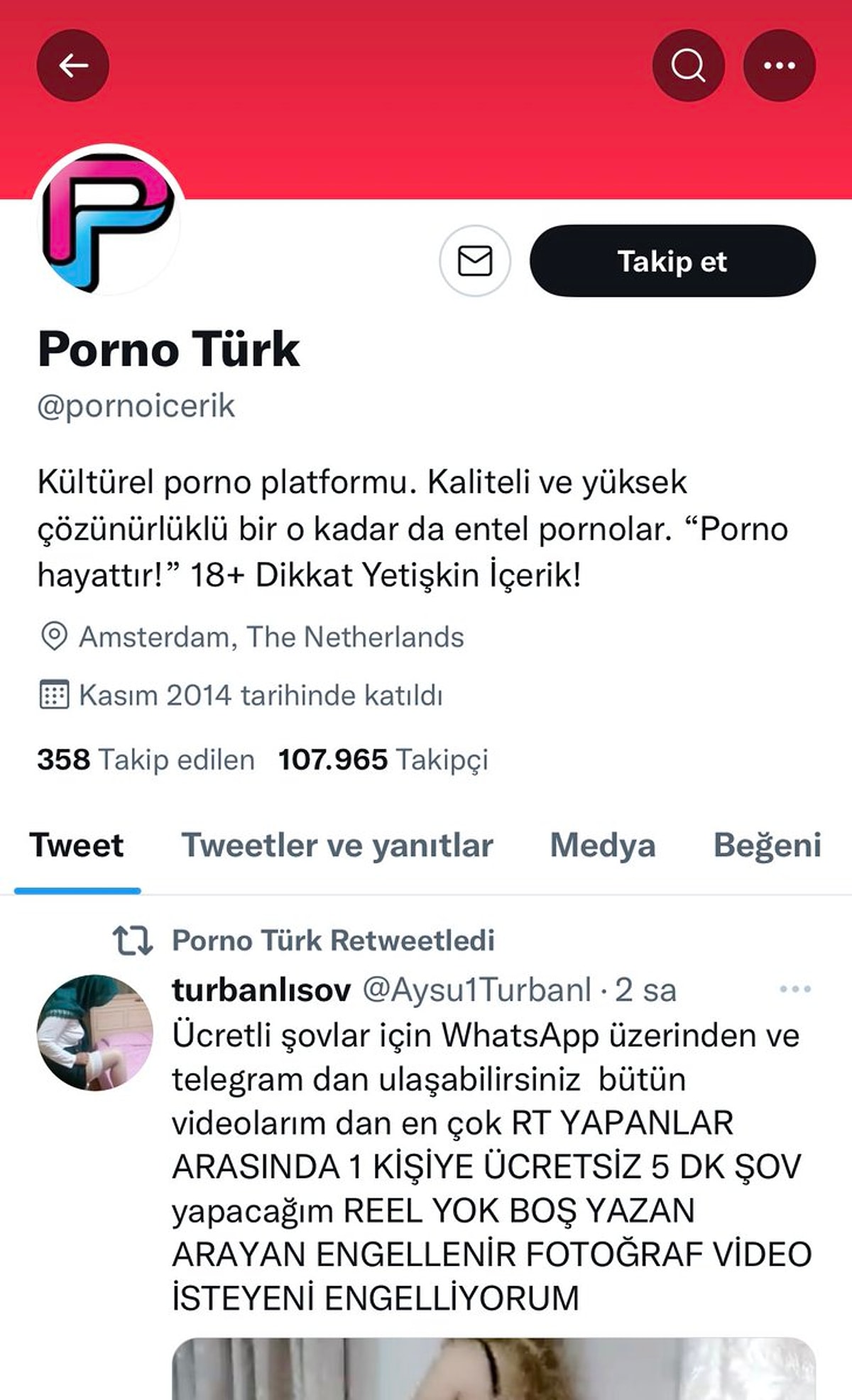This screenshot has width=852, height=1400.
Task: Switch to Tweetler ve yanıtlar tab
Action: [337, 846]
